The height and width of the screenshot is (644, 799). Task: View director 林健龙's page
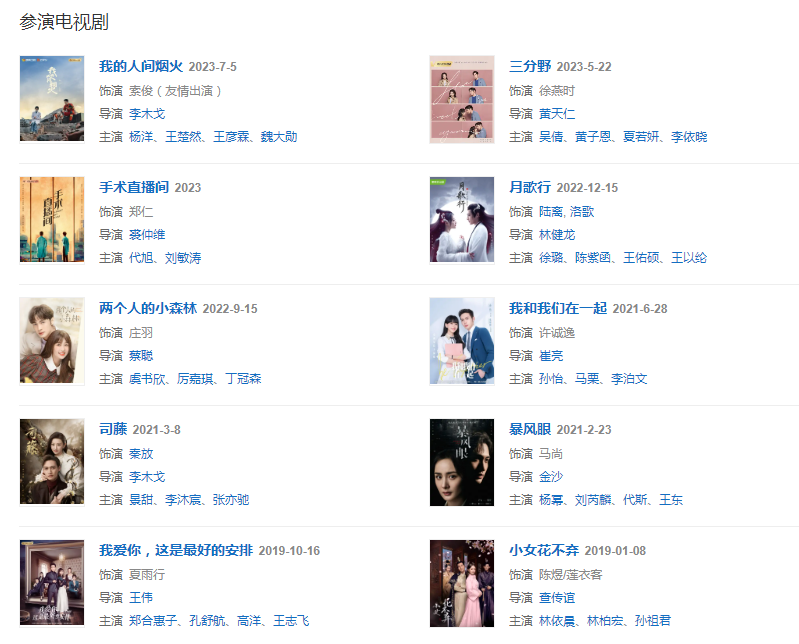coord(557,235)
